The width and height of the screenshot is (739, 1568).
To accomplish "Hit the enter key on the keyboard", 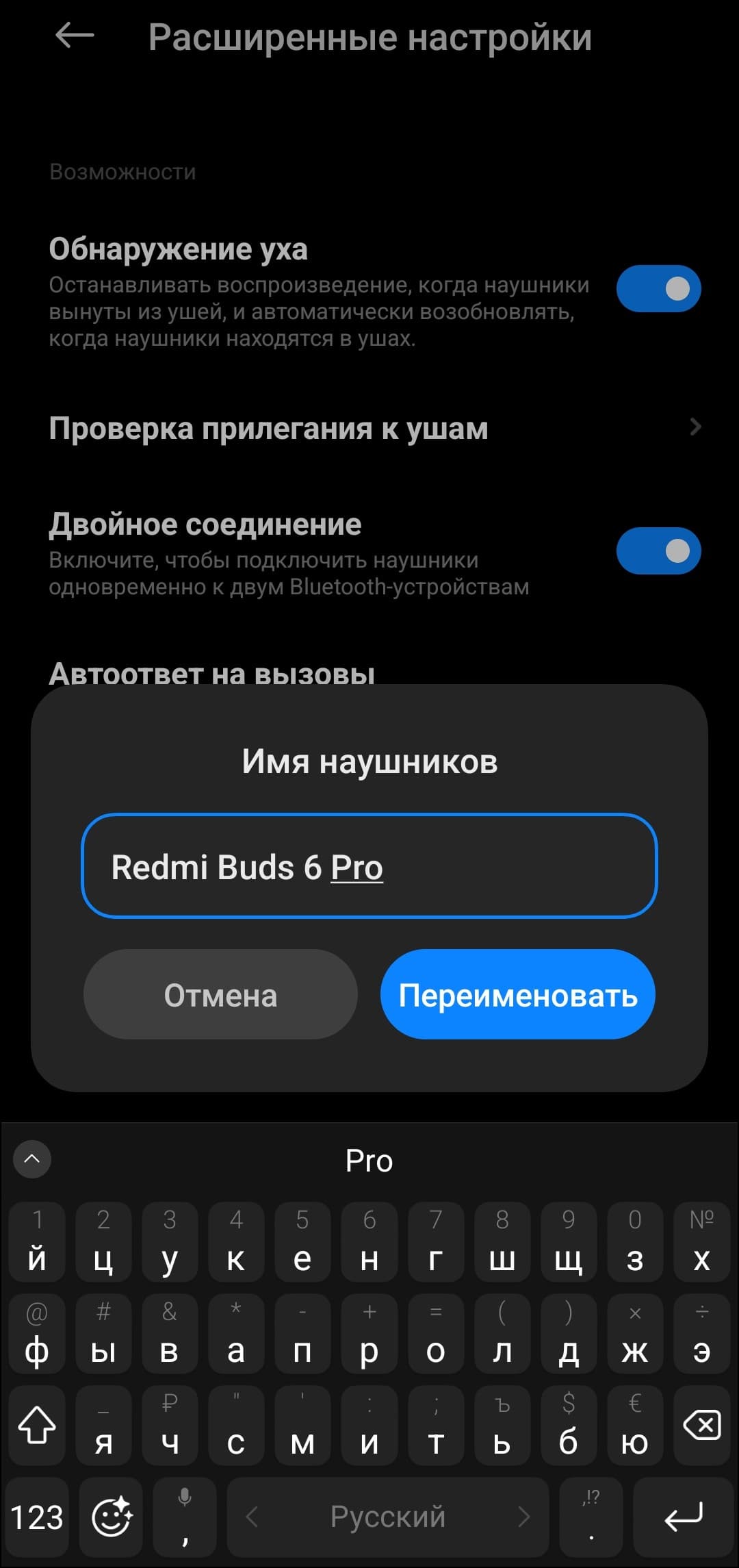I will click(x=684, y=1517).
